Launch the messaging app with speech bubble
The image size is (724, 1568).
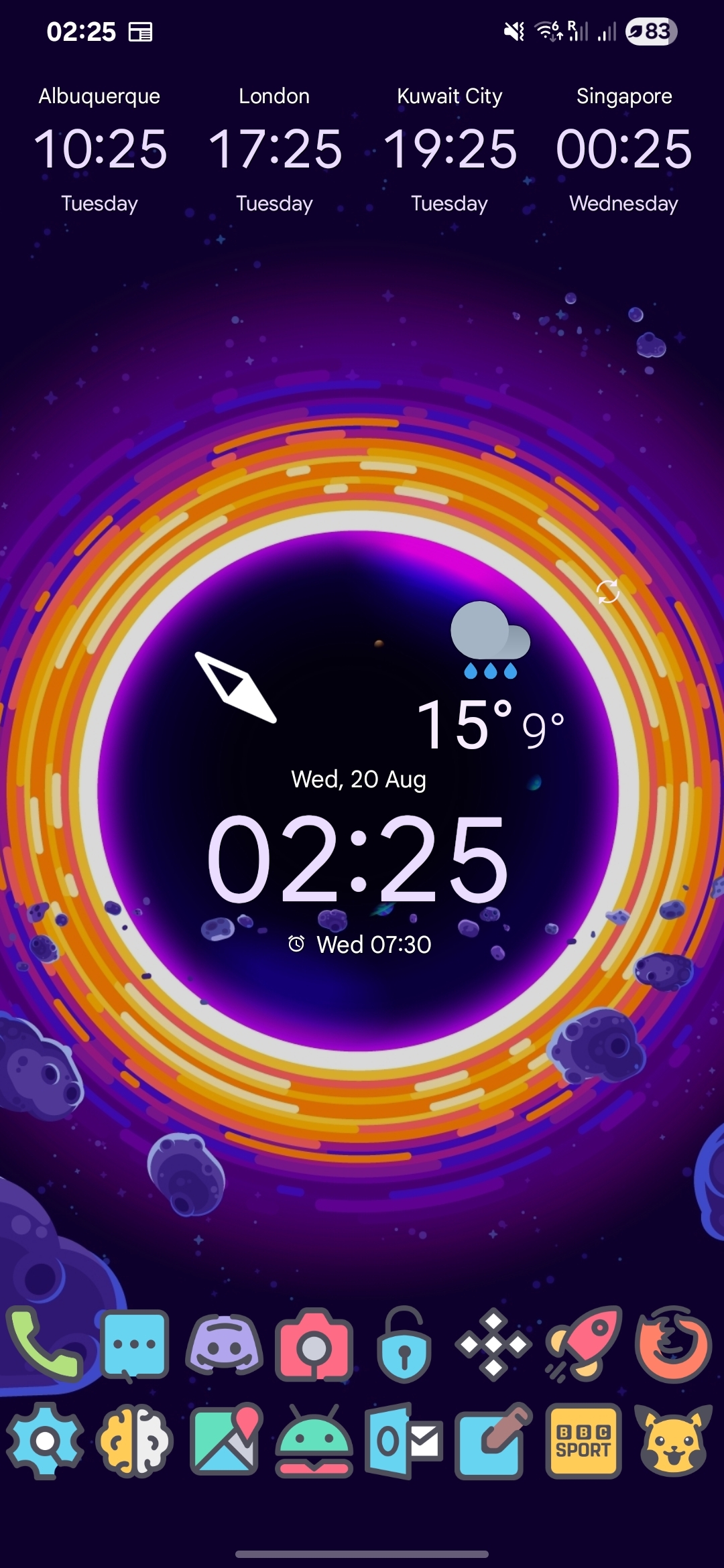click(x=134, y=1345)
